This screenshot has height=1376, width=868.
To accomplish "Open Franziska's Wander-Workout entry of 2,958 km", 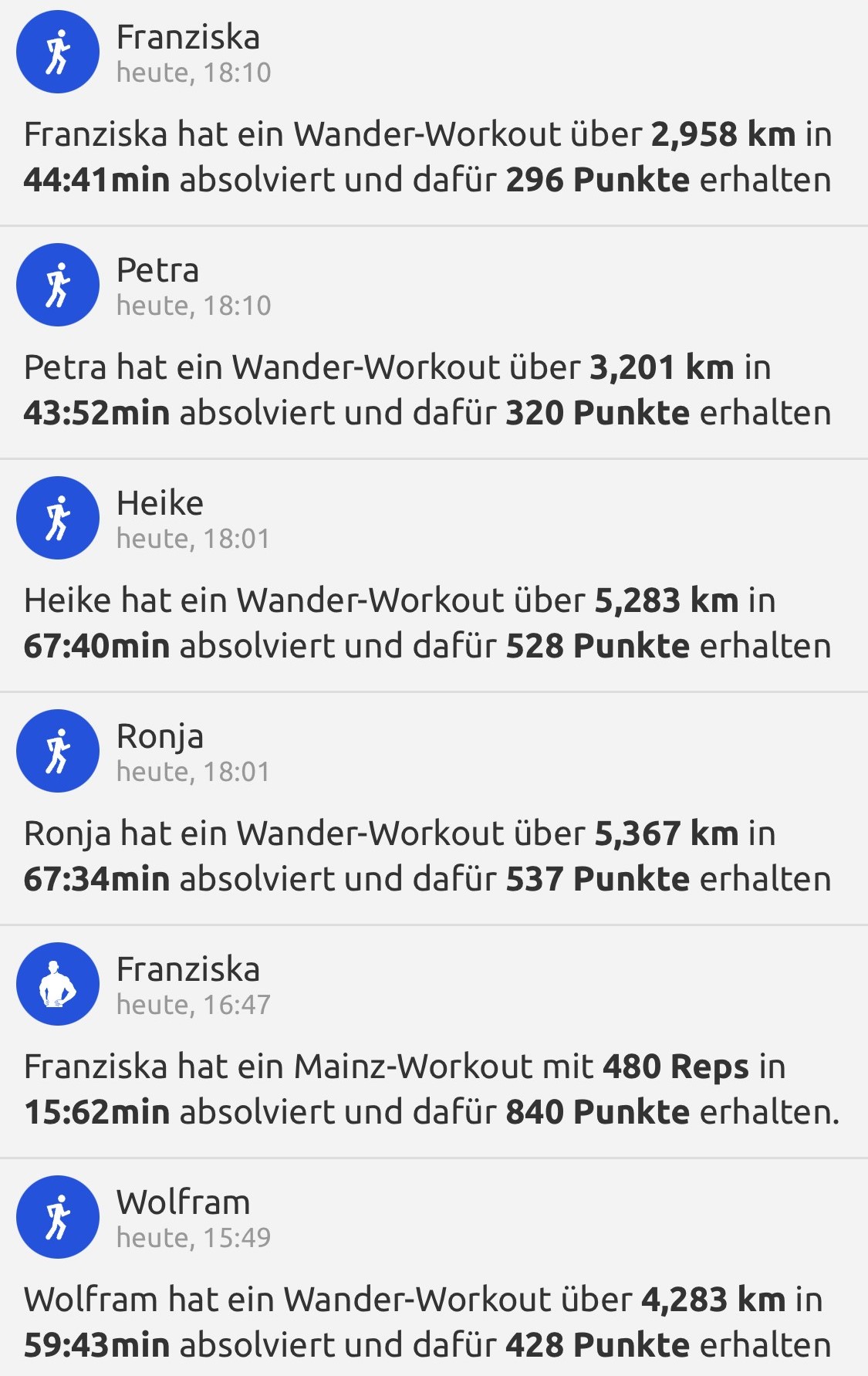I will point(428,157).
